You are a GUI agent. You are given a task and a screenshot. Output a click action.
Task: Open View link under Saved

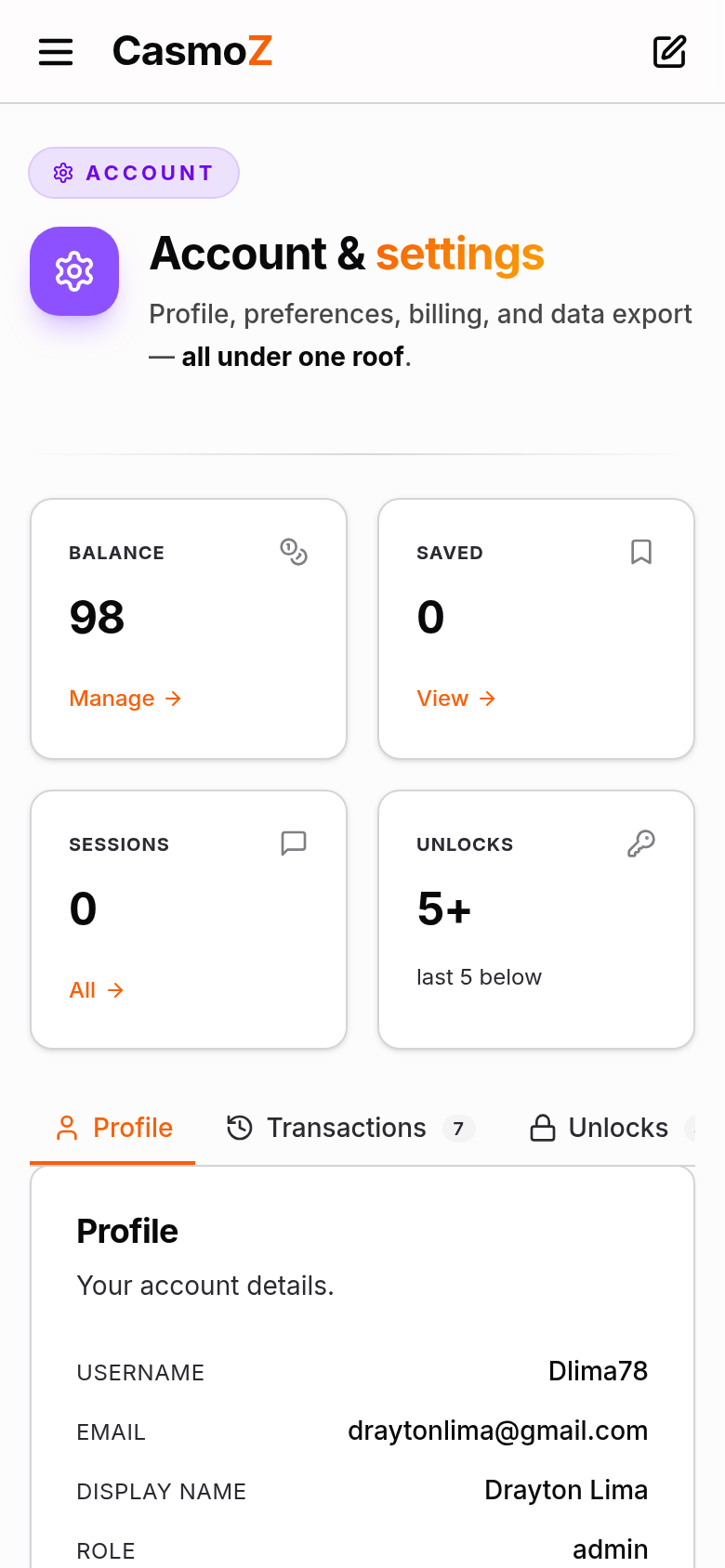pyautogui.click(x=456, y=699)
